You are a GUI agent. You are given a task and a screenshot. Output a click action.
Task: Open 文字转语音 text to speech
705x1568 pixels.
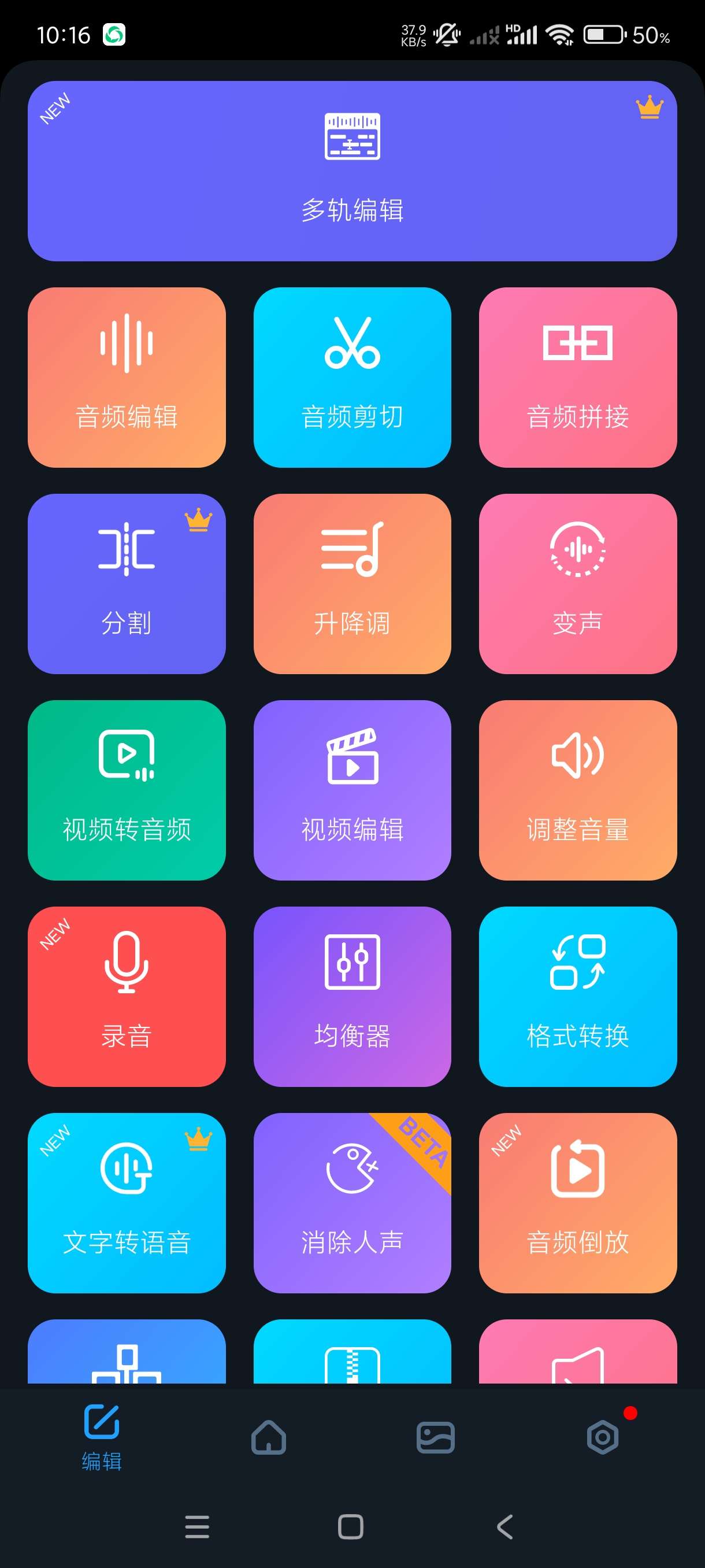(x=127, y=1203)
